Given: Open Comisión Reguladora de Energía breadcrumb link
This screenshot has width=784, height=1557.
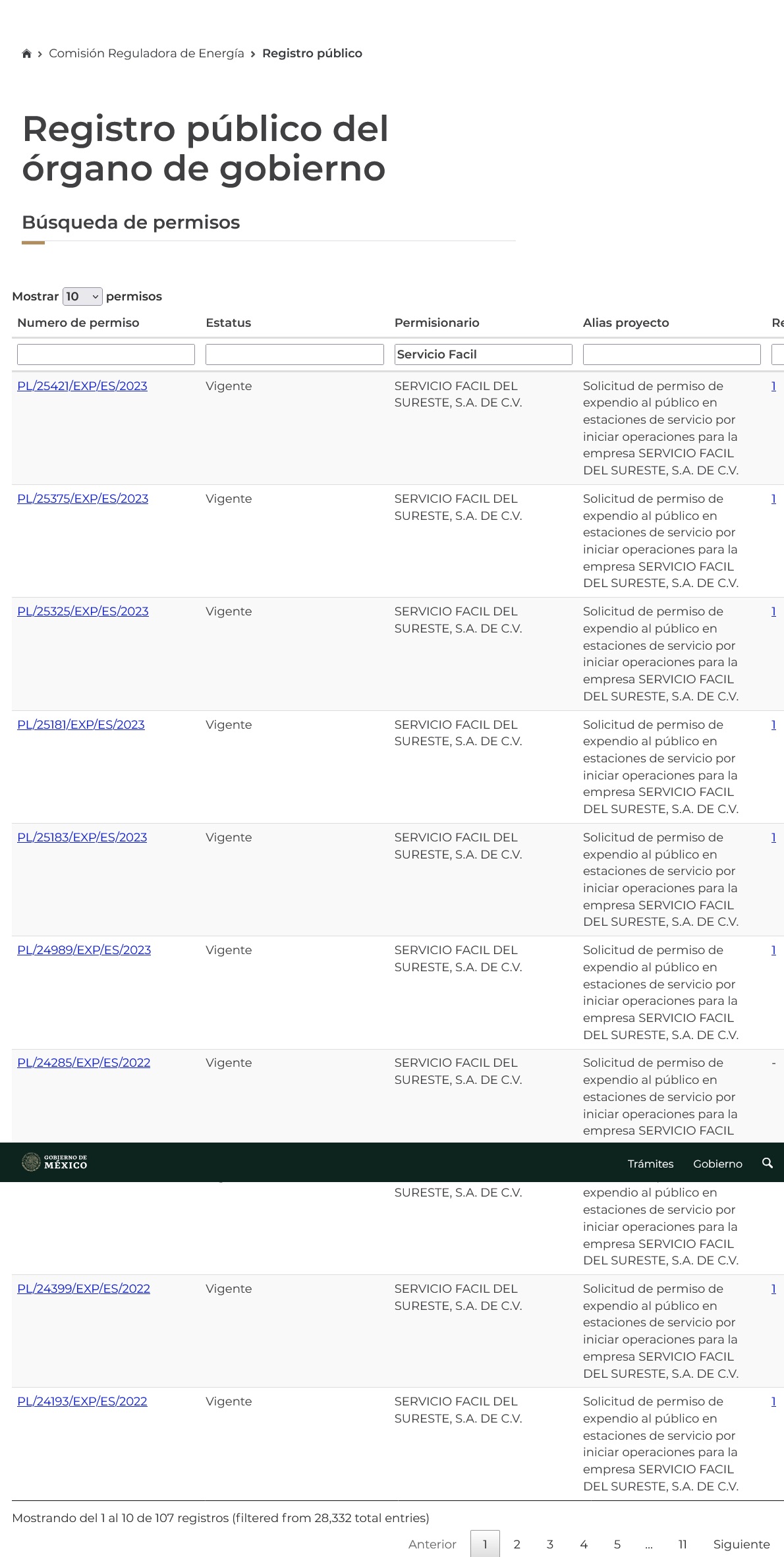Looking at the screenshot, I should point(146,53).
